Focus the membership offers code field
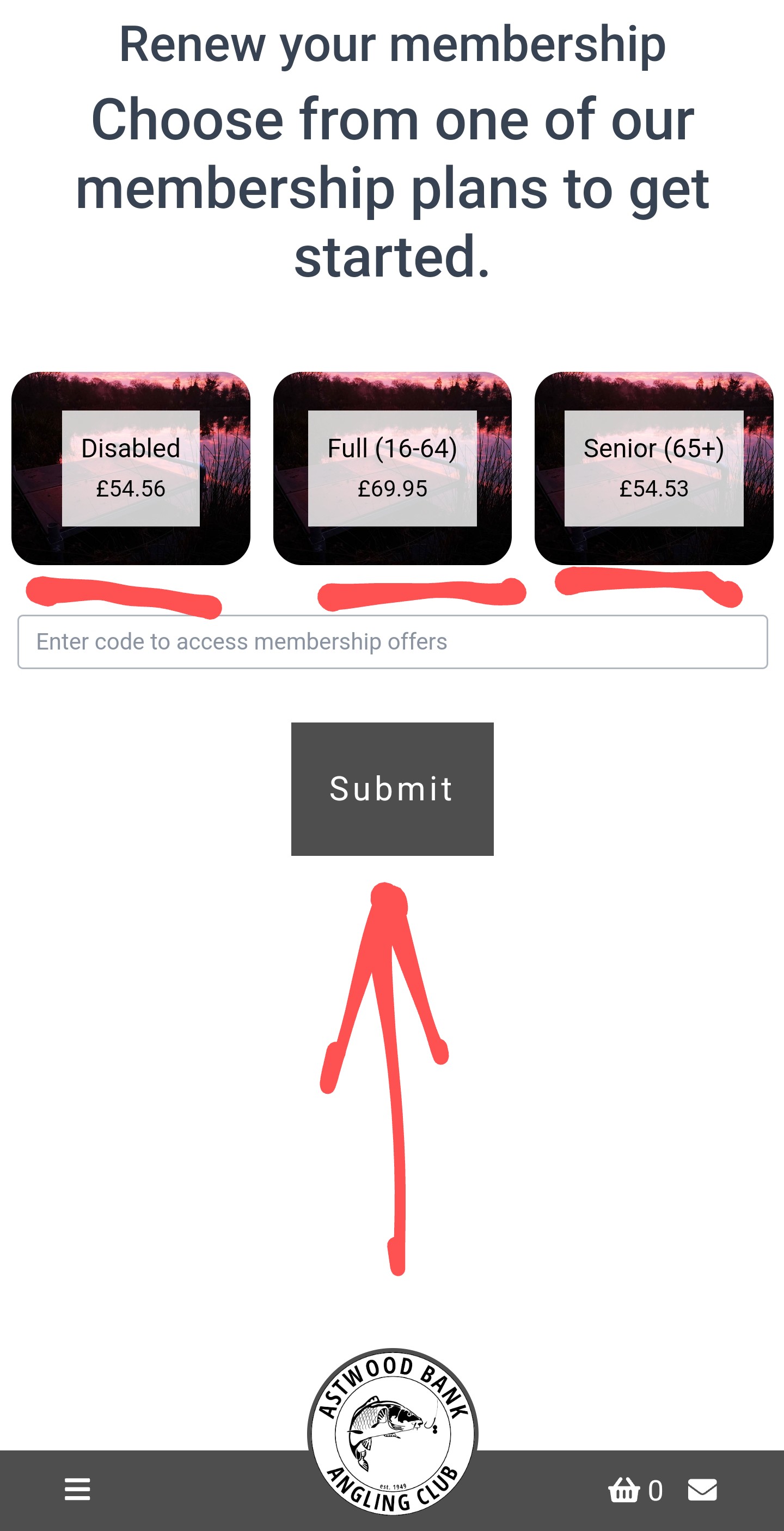 pyautogui.click(x=391, y=642)
